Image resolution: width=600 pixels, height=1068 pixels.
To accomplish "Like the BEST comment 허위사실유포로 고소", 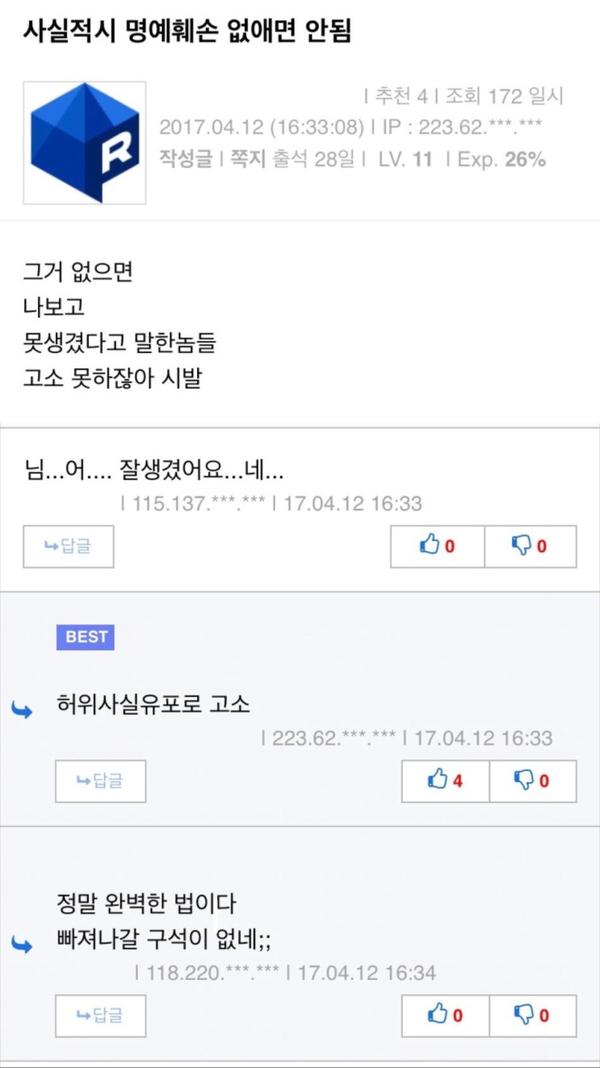I will pyautogui.click(x=443, y=781).
